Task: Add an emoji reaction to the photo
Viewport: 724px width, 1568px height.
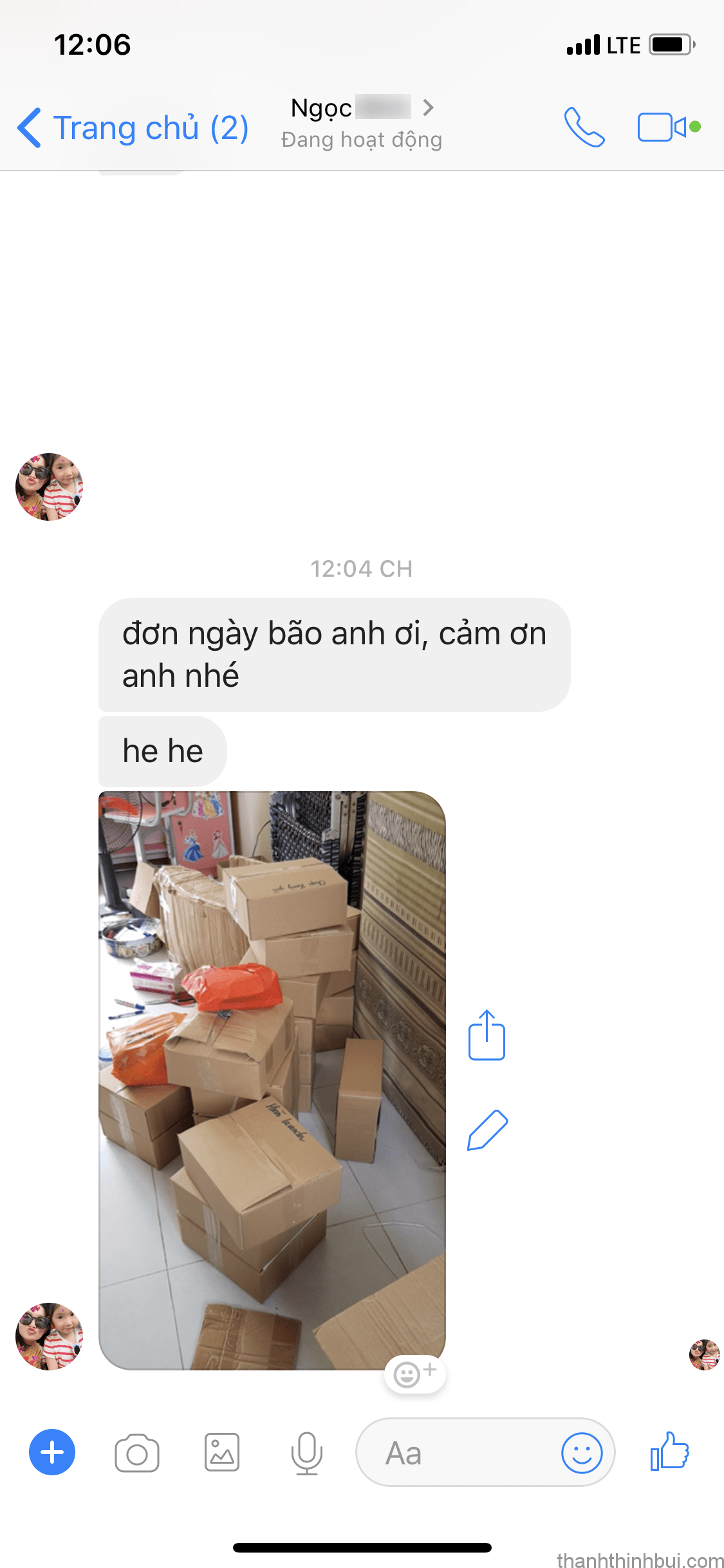Action: [414, 1374]
